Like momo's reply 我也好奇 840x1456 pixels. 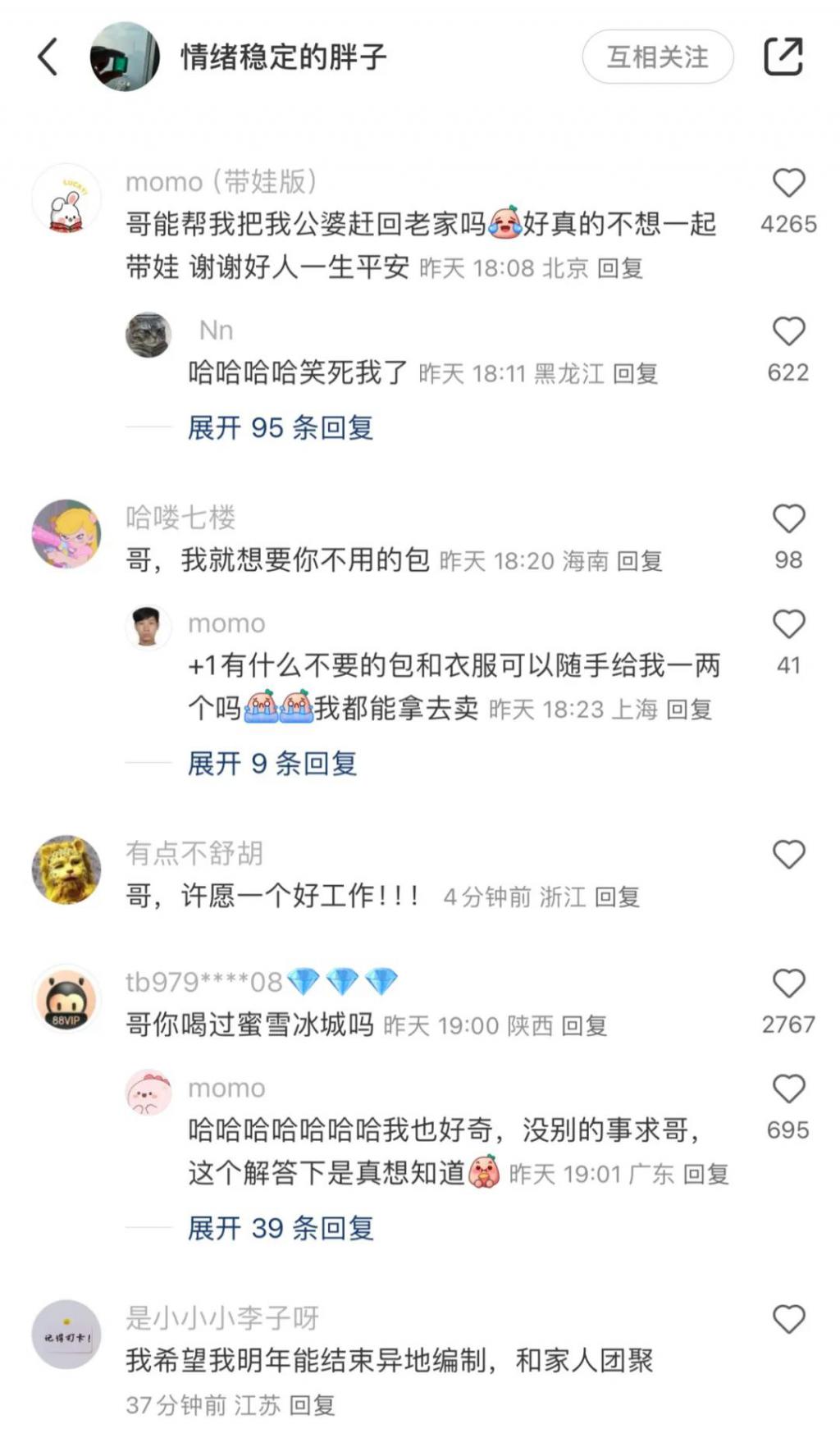click(788, 1089)
